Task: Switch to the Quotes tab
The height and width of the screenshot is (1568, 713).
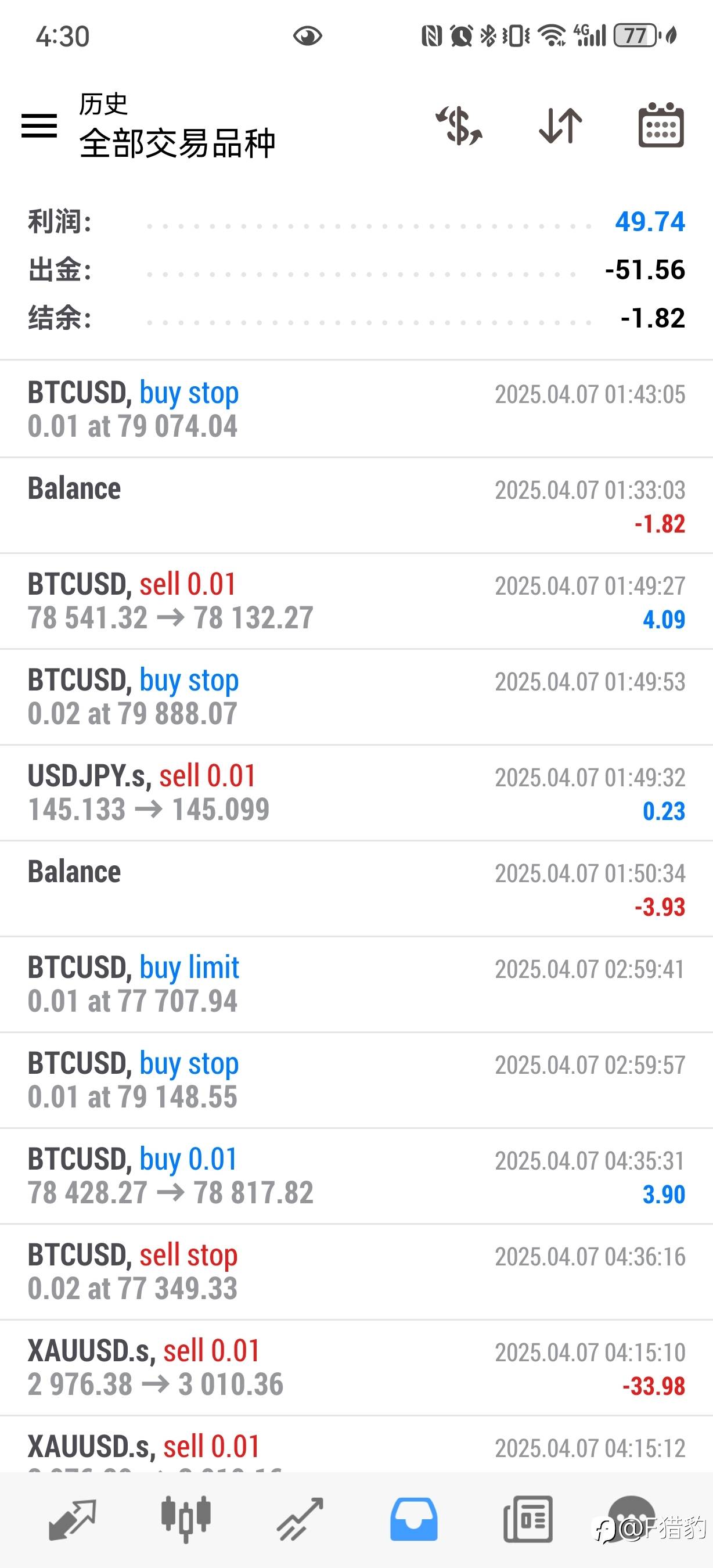Action: (73, 1518)
